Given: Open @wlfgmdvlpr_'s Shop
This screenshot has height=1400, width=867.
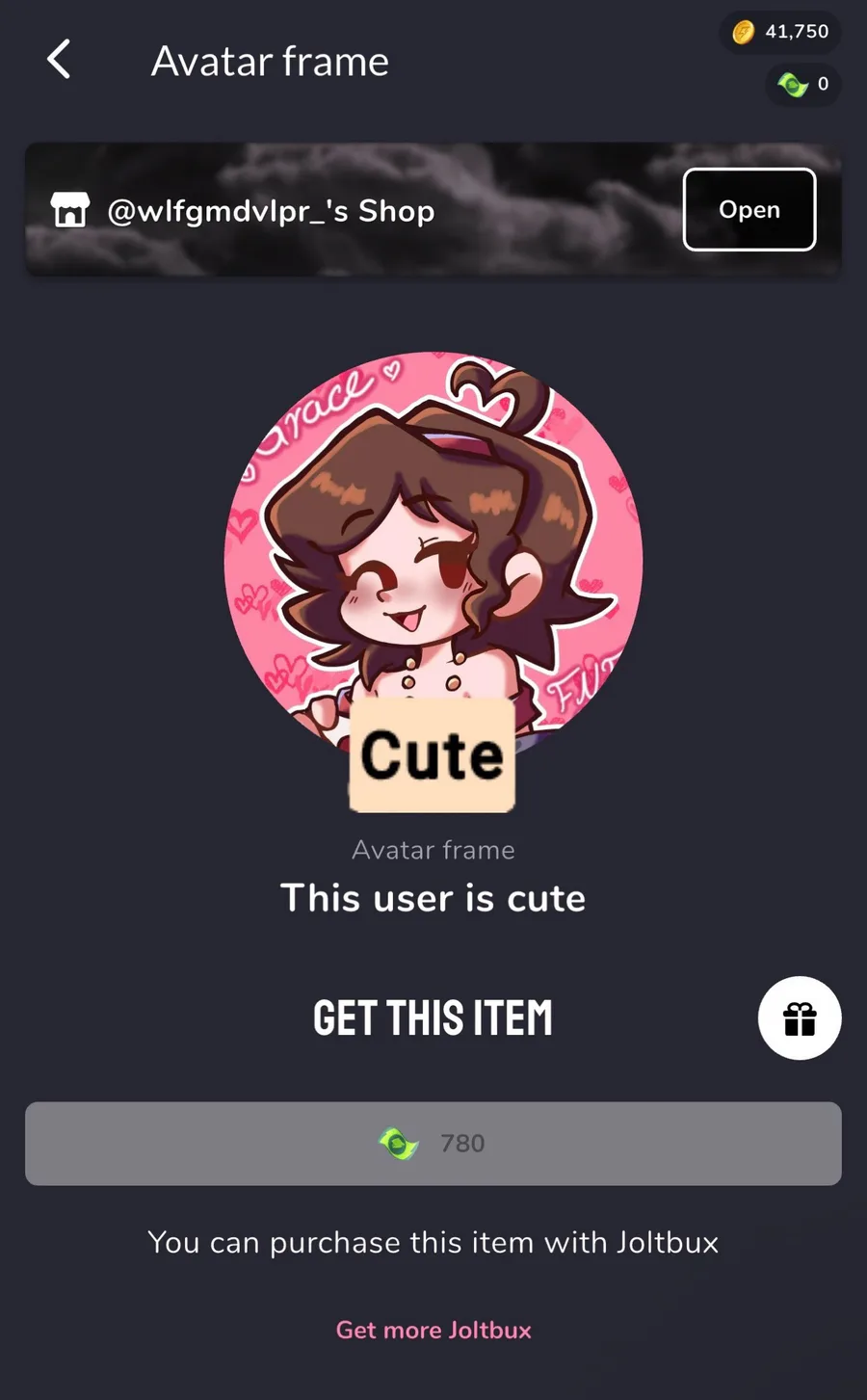Looking at the screenshot, I should 749,209.
